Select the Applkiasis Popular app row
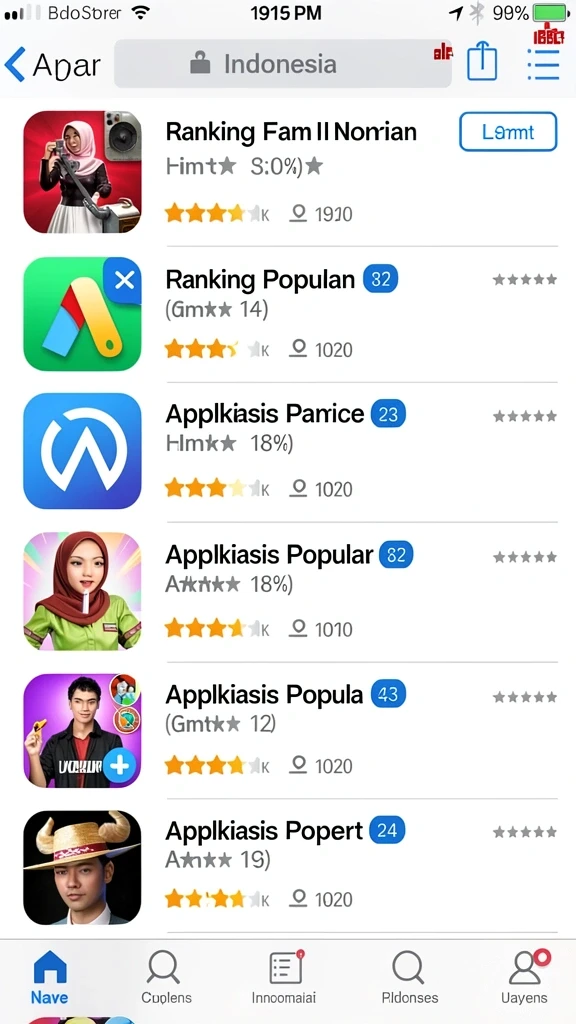The height and width of the screenshot is (1024, 576). click(291, 591)
